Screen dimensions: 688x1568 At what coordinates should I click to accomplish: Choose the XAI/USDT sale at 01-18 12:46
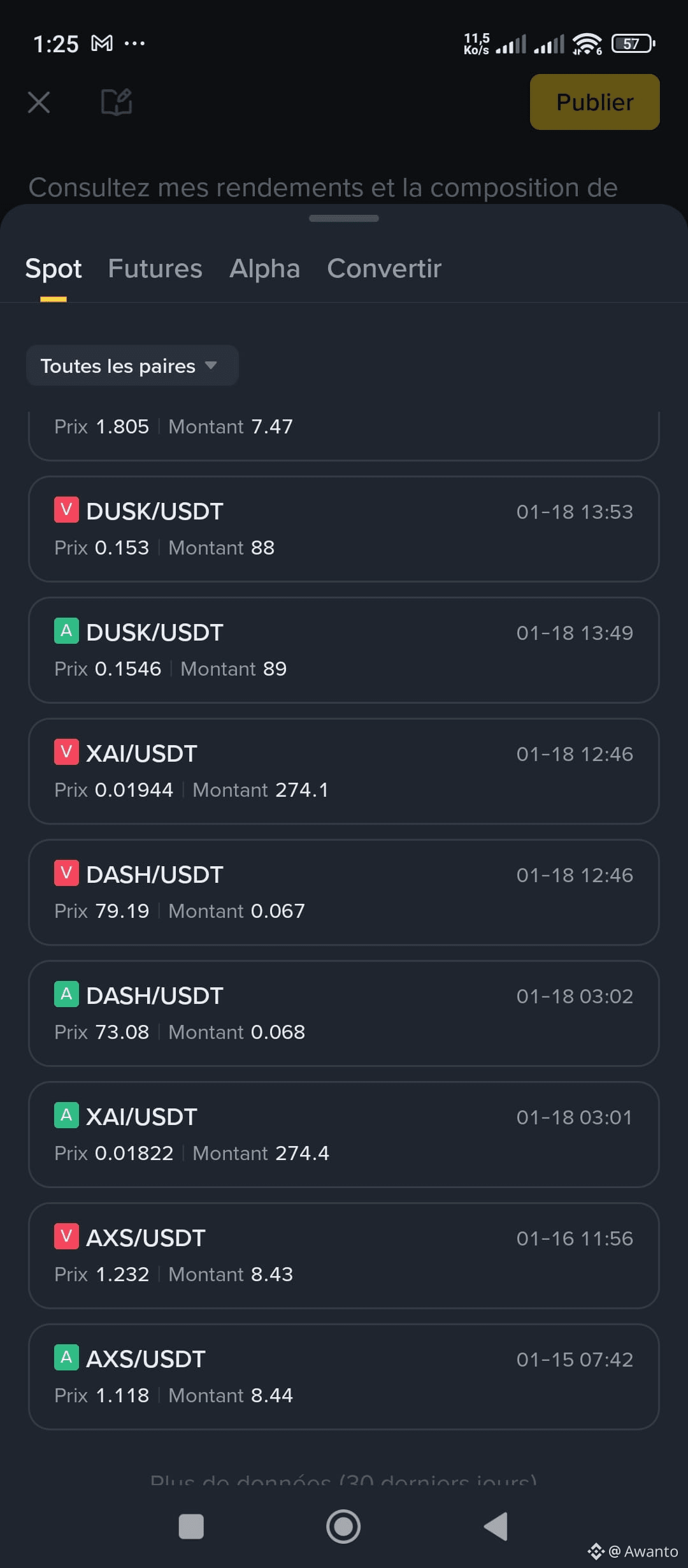[x=344, y=771]
